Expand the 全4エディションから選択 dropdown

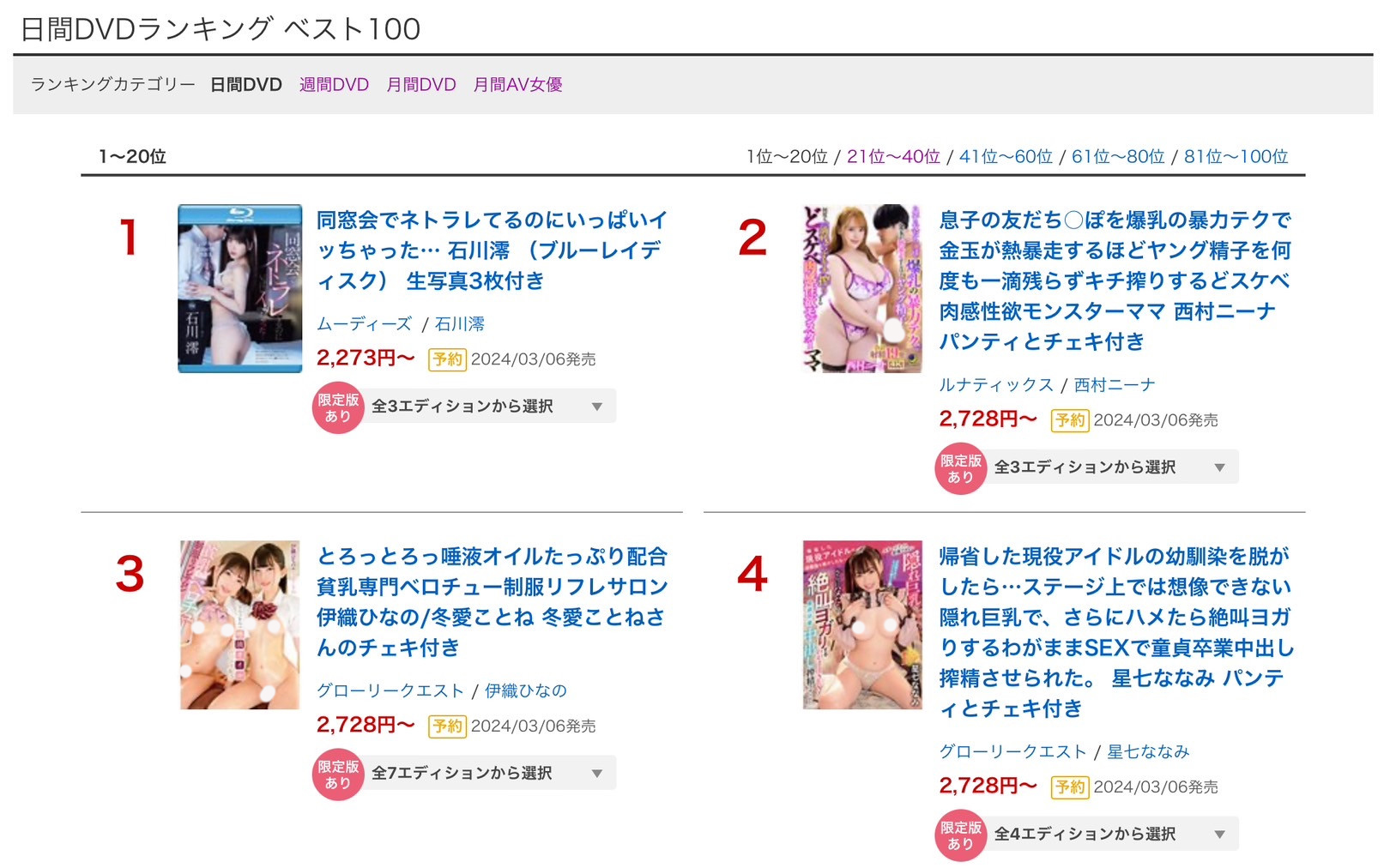point(1109,835)
